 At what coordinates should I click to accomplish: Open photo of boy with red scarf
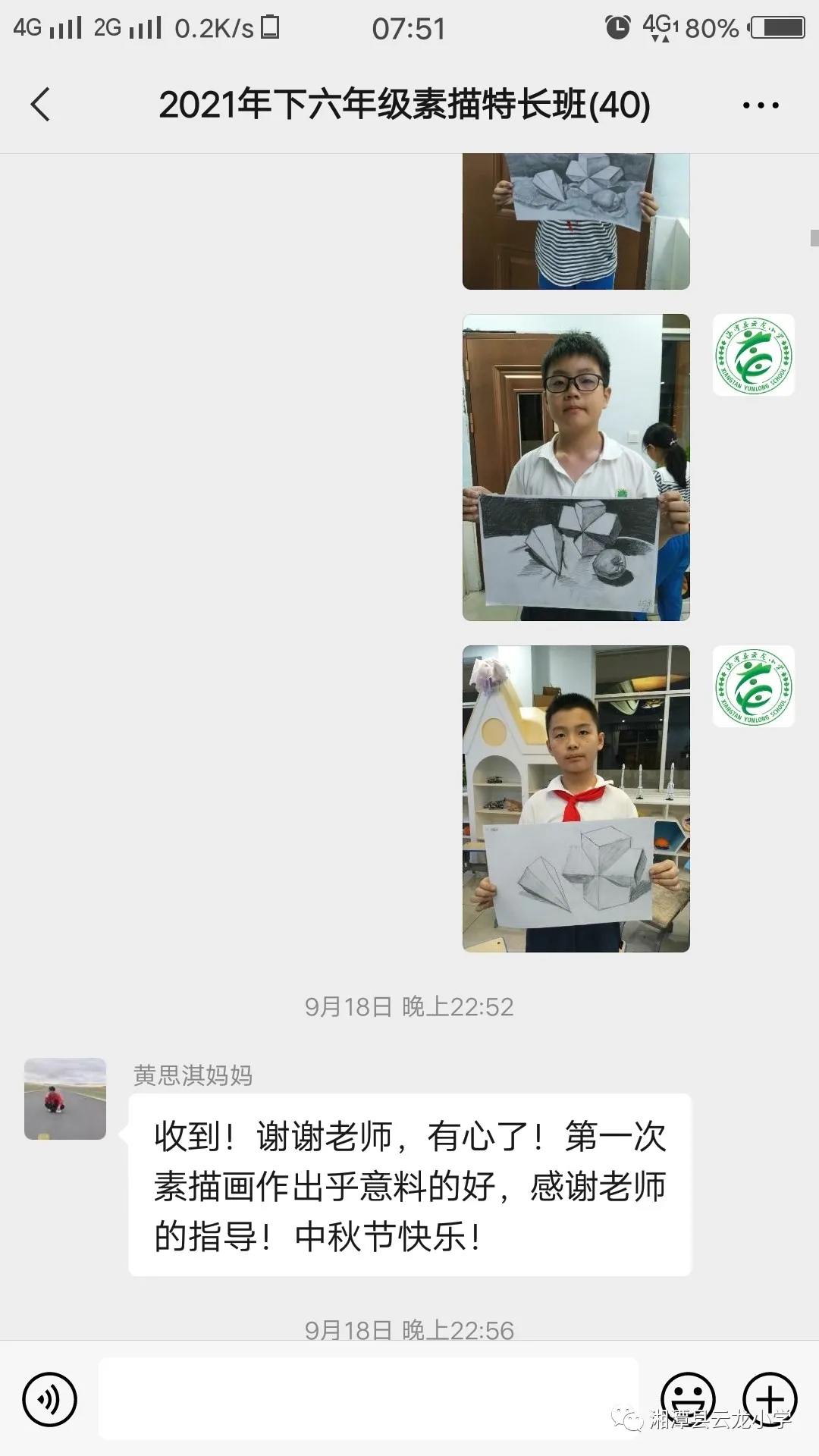576,799
